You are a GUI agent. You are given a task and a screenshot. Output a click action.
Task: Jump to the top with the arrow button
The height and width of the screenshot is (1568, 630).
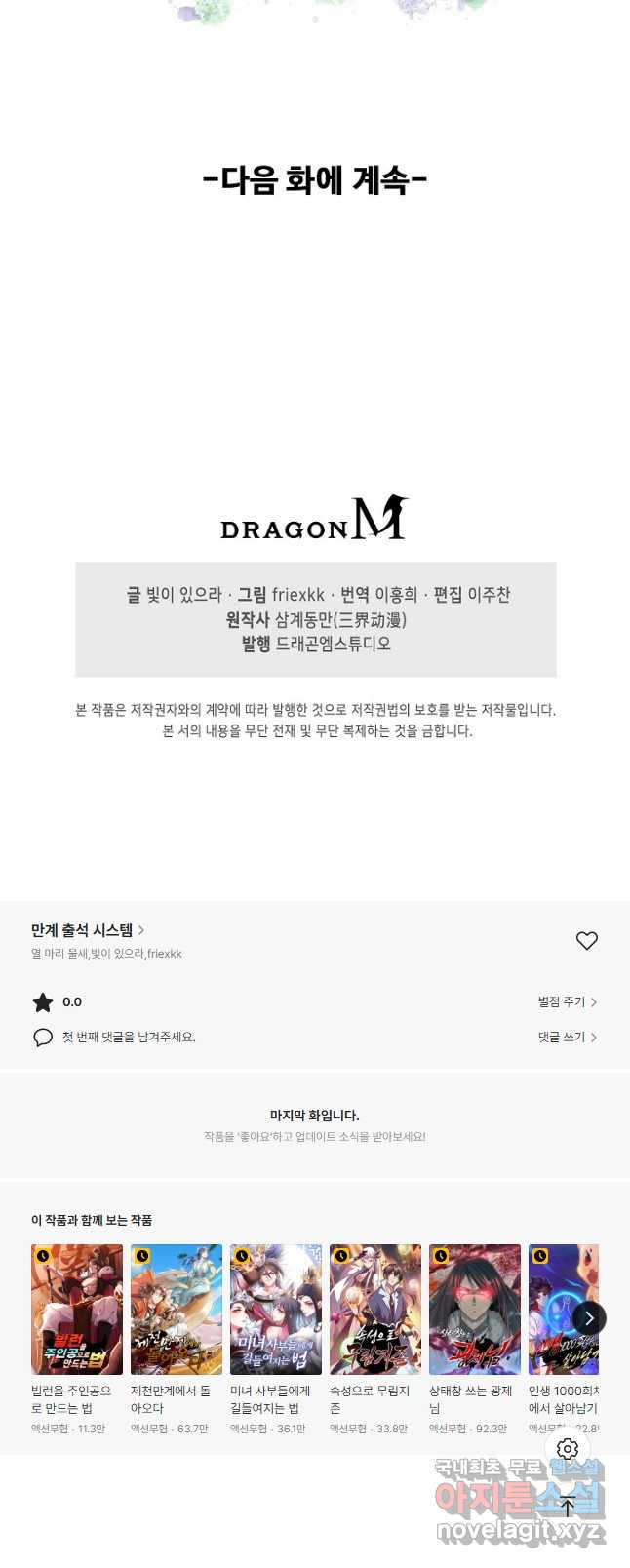tap(568, 1506)
